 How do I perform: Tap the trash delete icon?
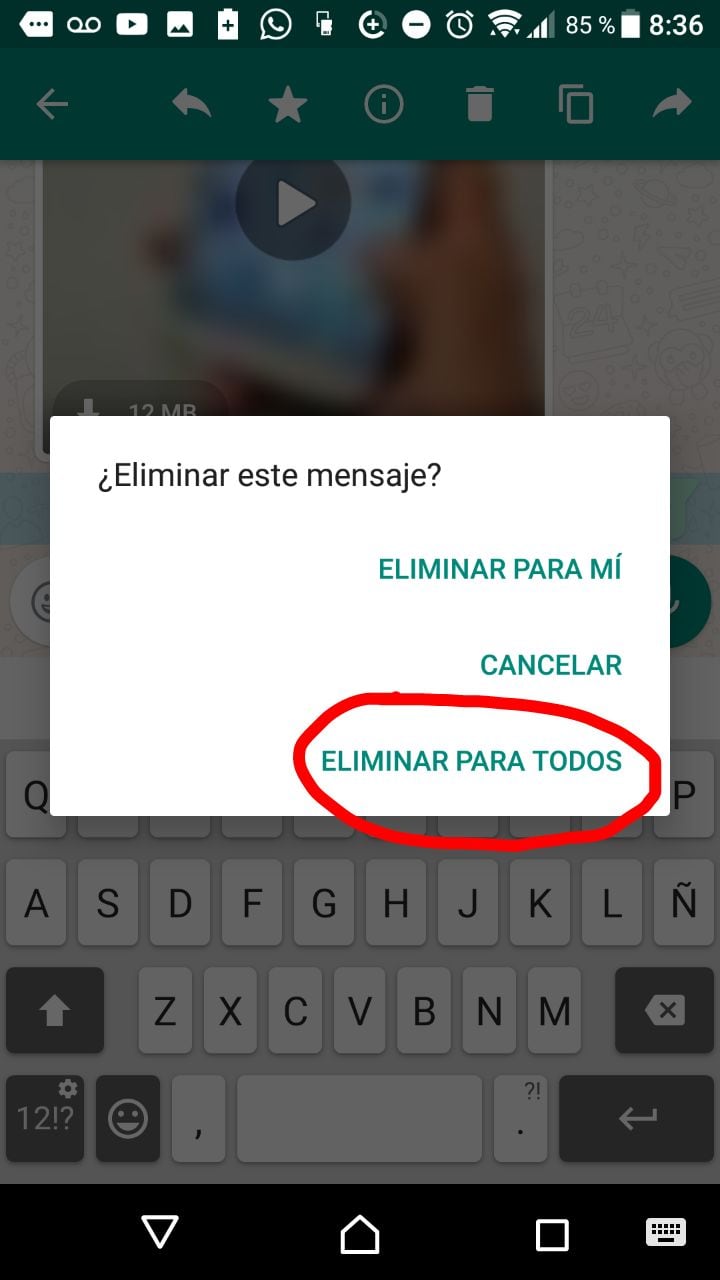coord(479,104)
